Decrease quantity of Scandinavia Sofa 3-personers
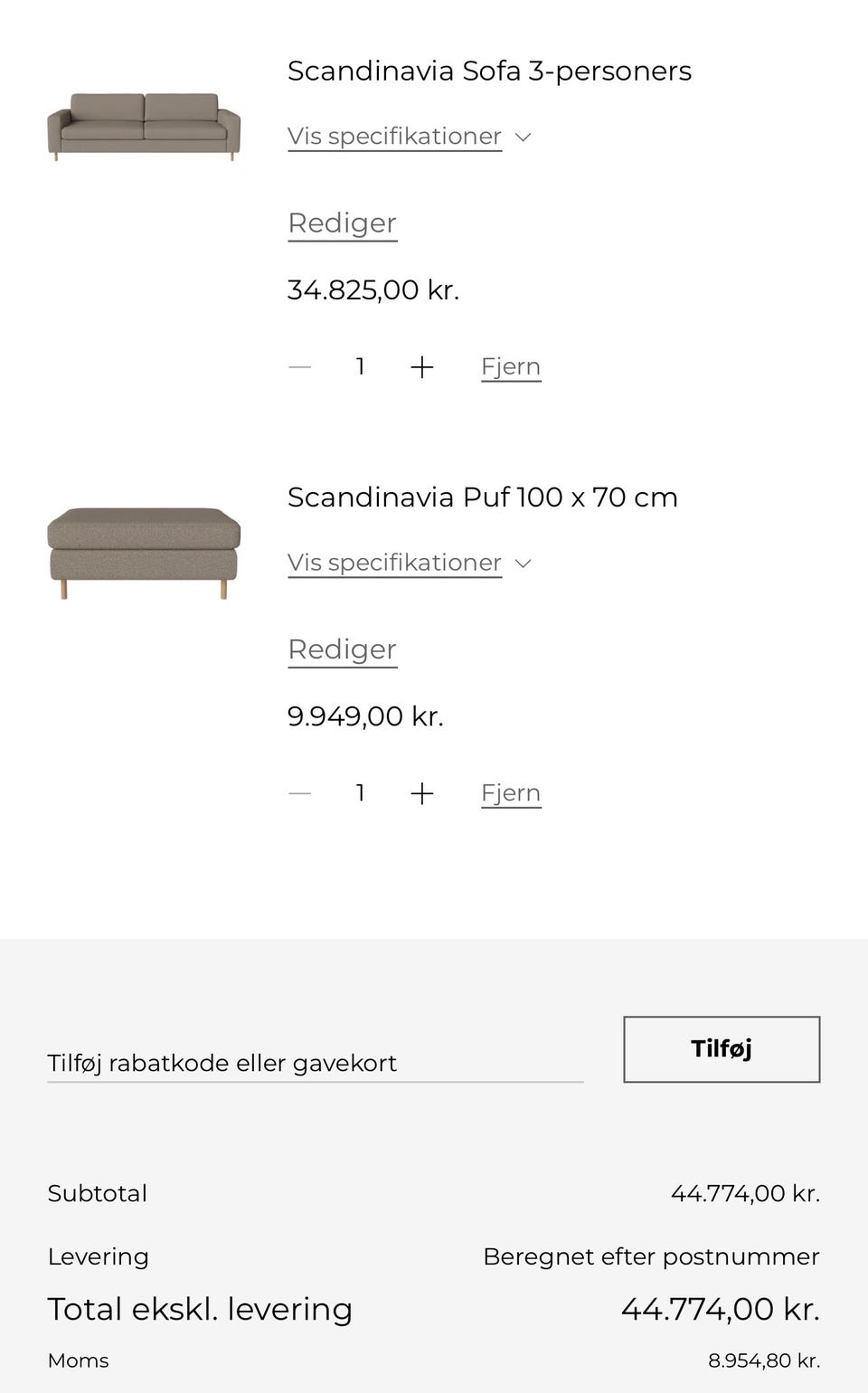Viewport: 868px width, 1393px height. [299, 366]
